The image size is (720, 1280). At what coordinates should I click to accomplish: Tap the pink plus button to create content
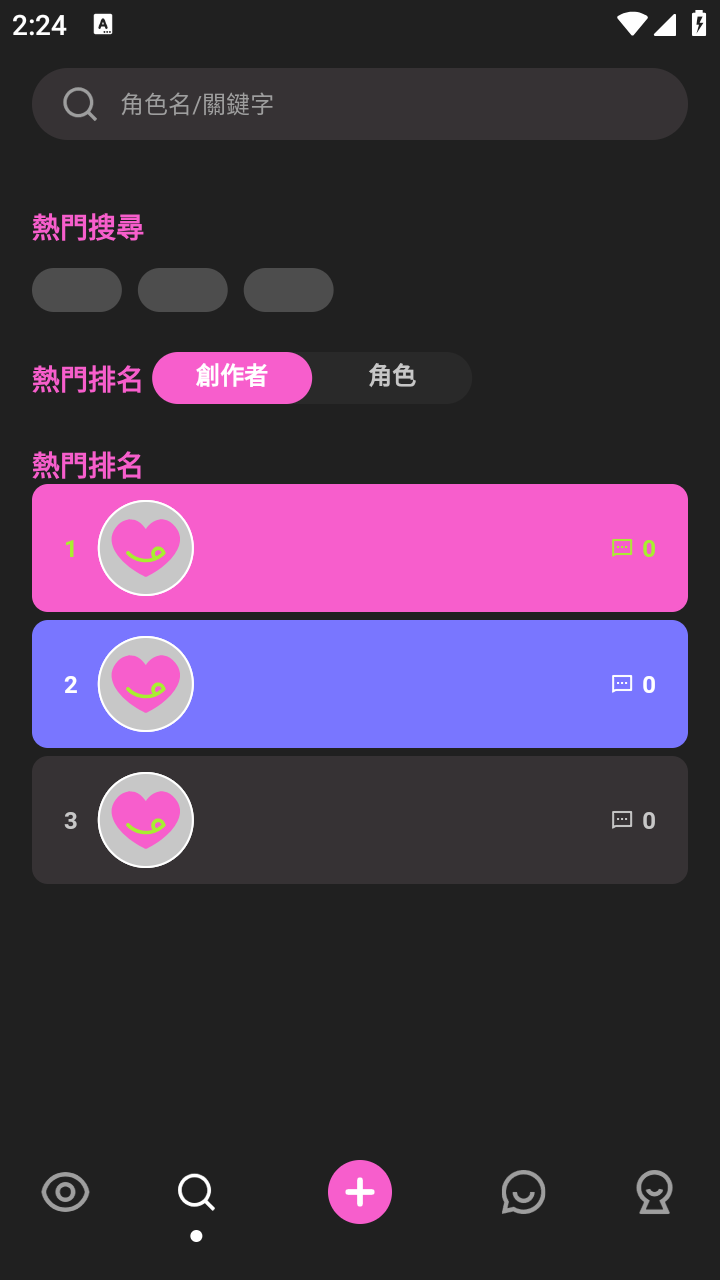(360, 1191)
